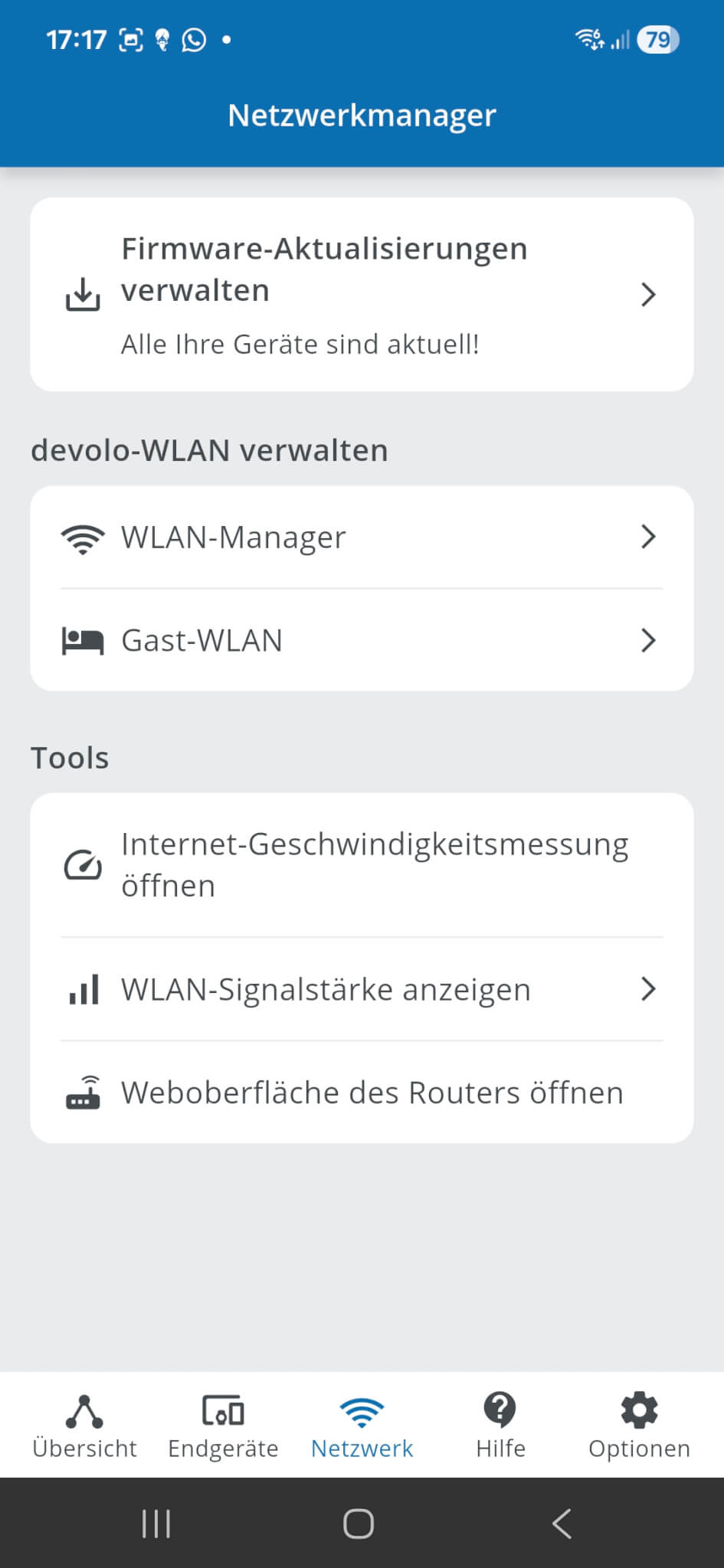Go to the Hilfe tab

(x=500, y=1426)
